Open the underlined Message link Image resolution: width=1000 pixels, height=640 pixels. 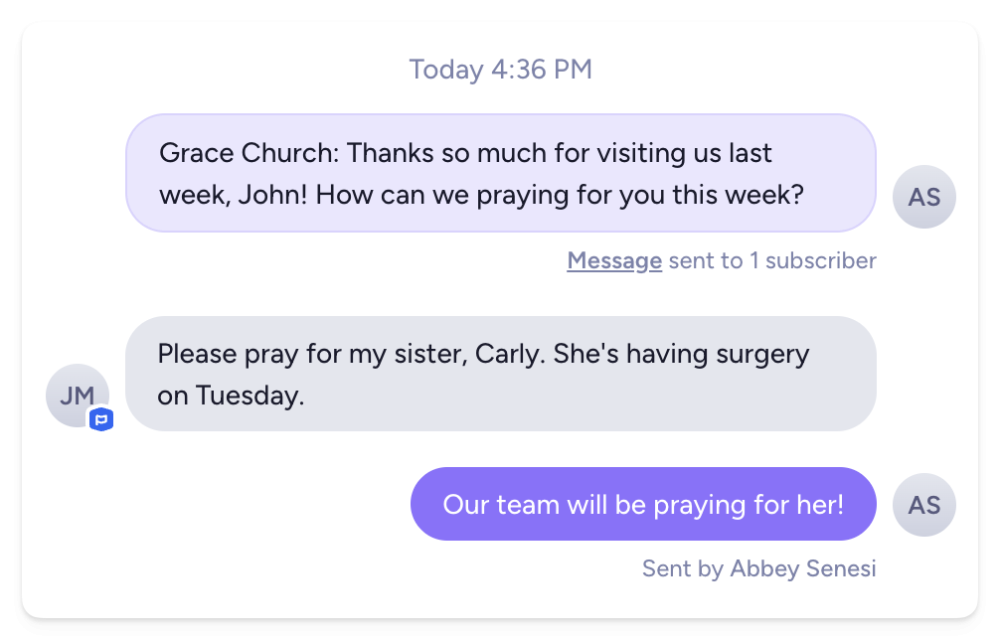coord(614,261)
